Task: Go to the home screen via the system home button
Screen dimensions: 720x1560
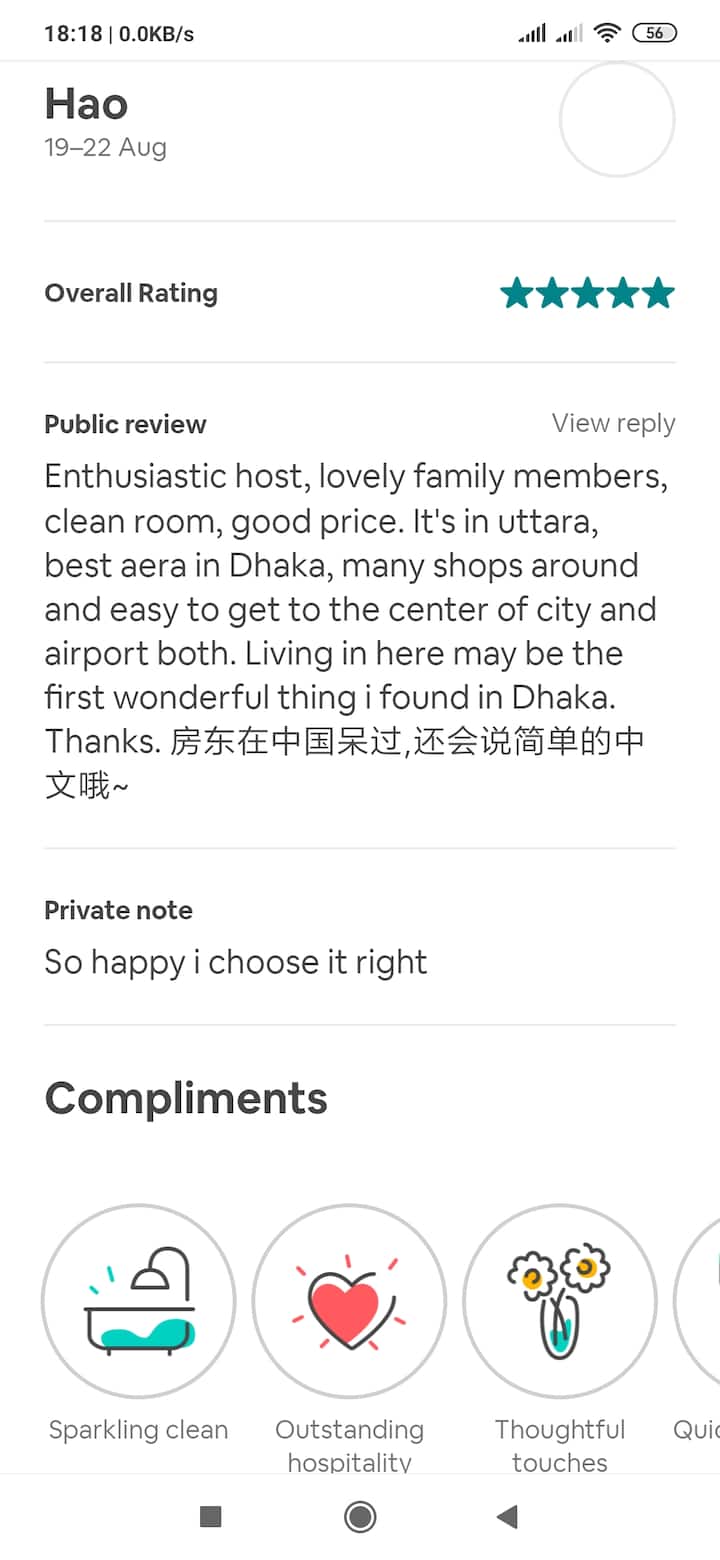Action: click(360, 1517)
